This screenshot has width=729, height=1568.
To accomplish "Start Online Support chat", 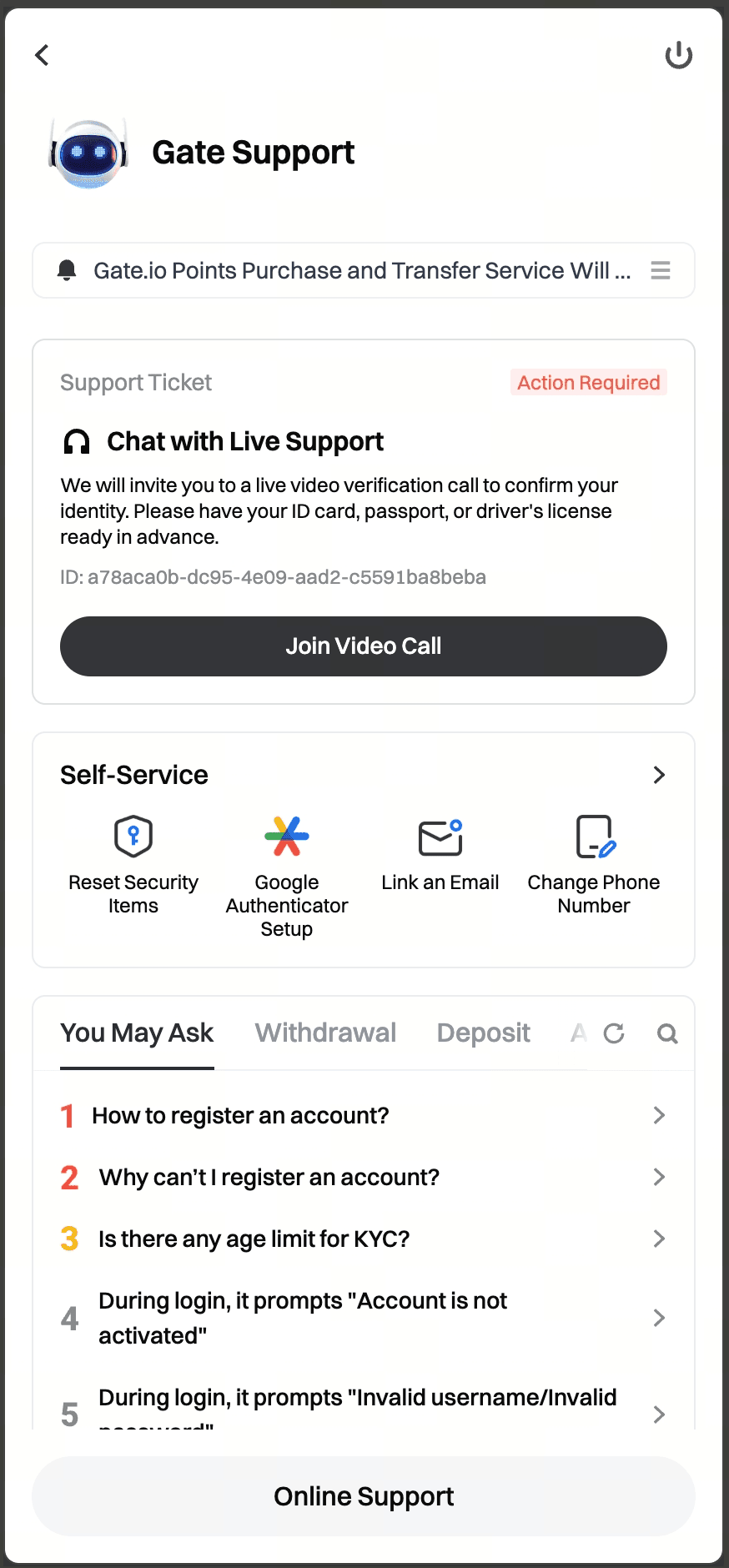I will [x=364, y=1496].
